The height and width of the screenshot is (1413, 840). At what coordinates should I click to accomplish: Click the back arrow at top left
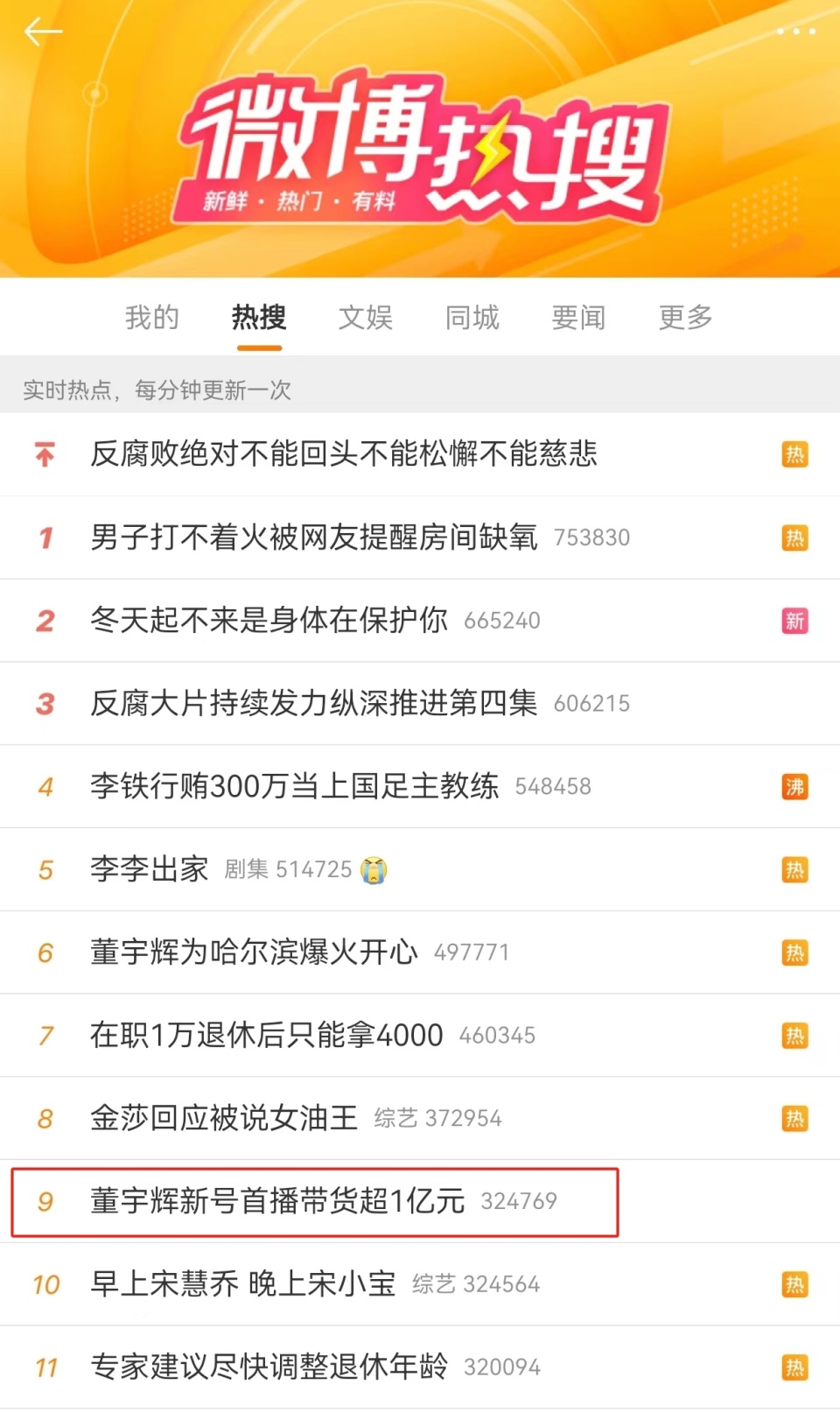(x=42, y=31)
